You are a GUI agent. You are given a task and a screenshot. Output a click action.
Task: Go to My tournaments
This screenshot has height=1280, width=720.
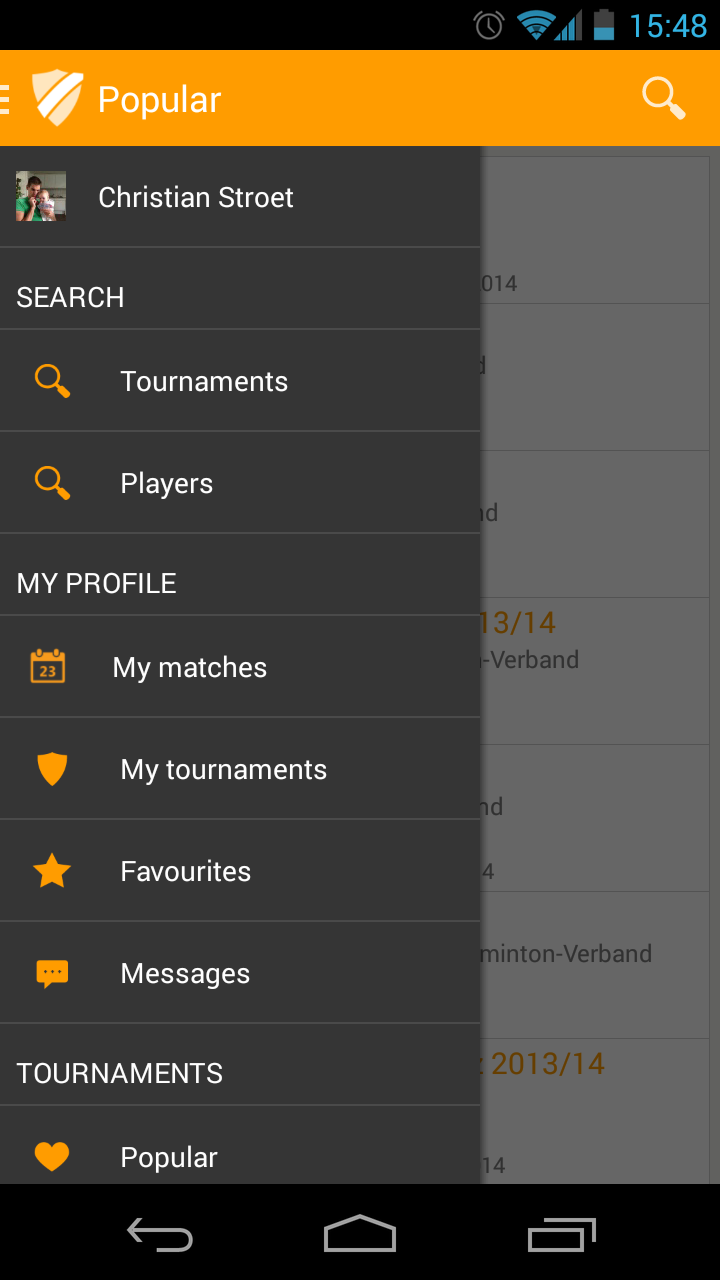coord(223,769)
